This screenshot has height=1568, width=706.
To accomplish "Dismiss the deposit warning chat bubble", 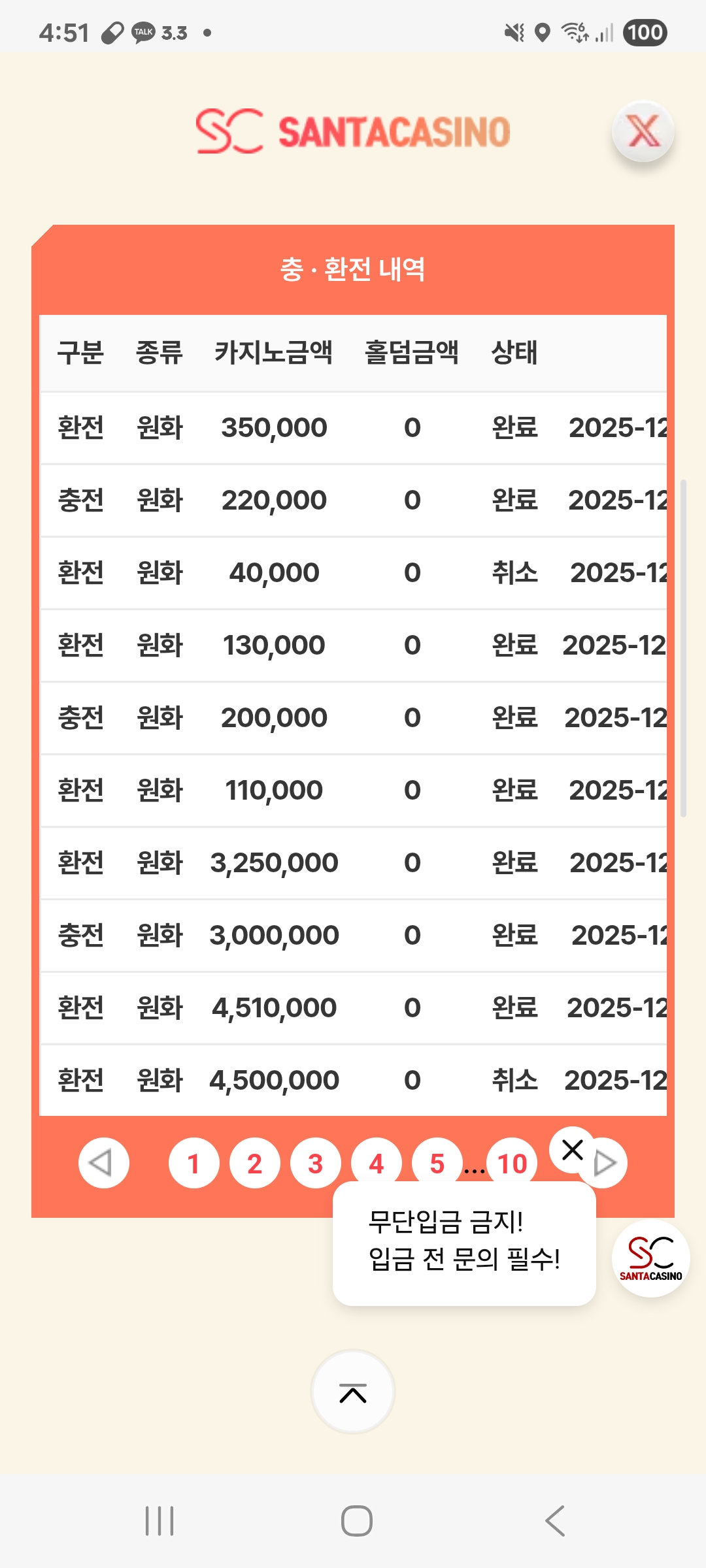I will [x=573, y=1150].
